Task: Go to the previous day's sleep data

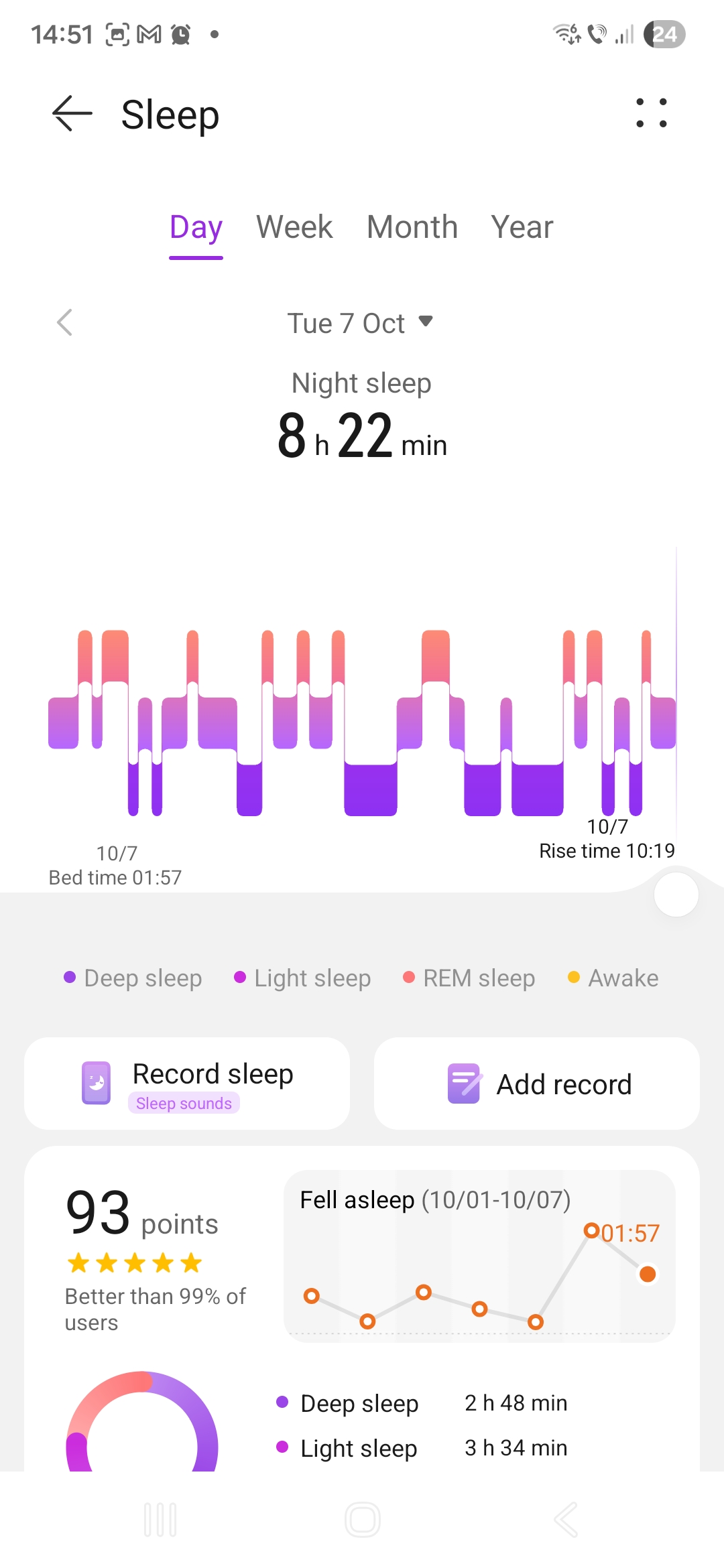Action: click(64, 323)
